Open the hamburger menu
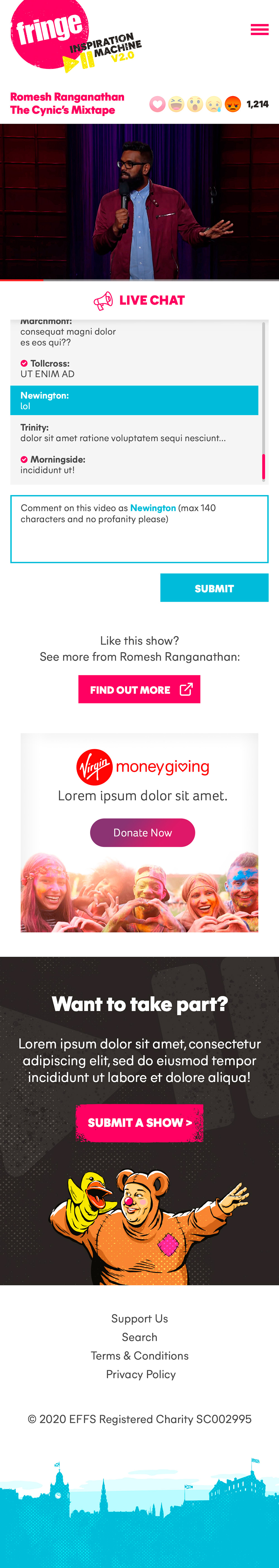Viewport: 279px width, 1568px height. 259,30
